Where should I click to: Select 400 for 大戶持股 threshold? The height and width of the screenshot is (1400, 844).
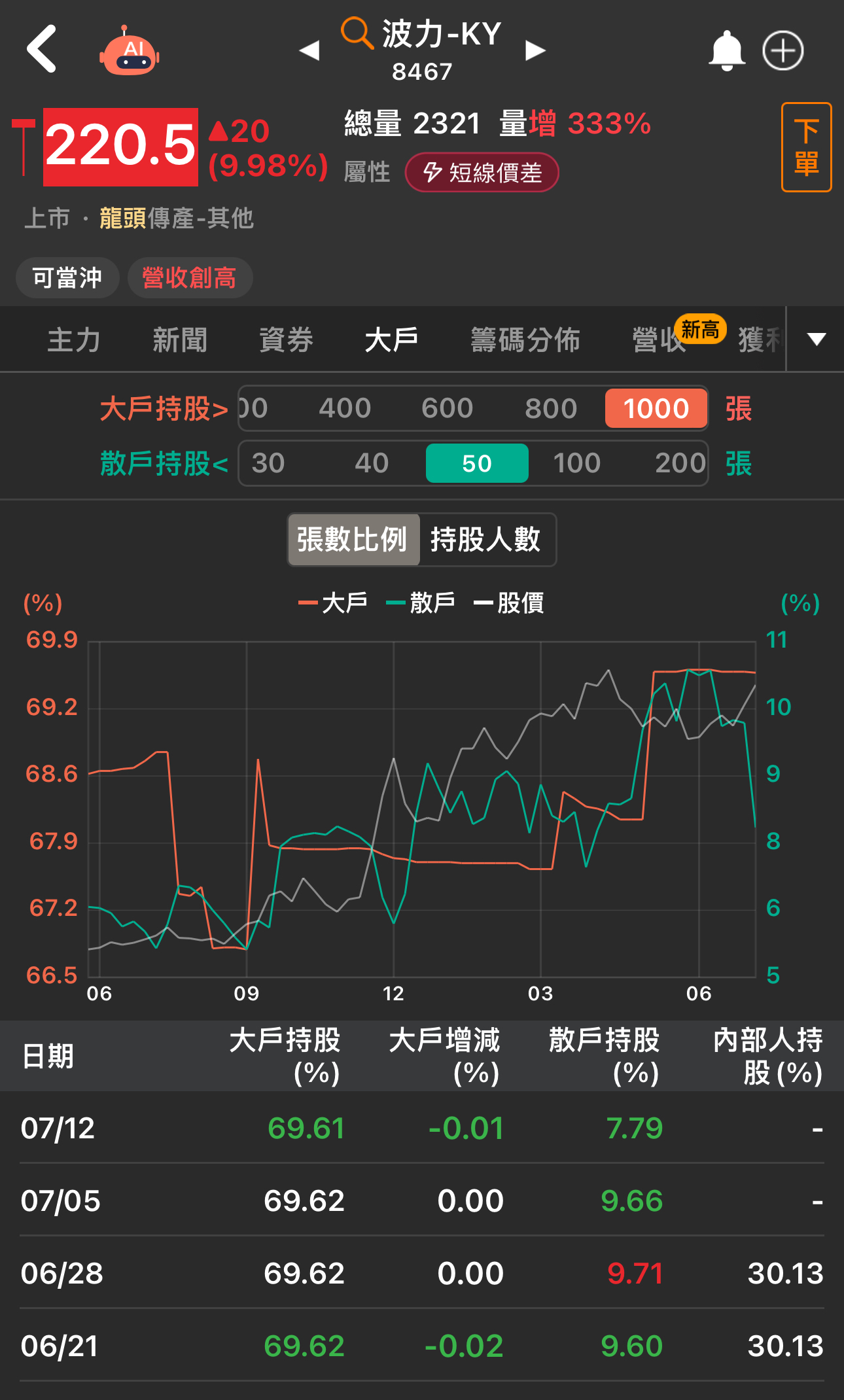[345, 409]
